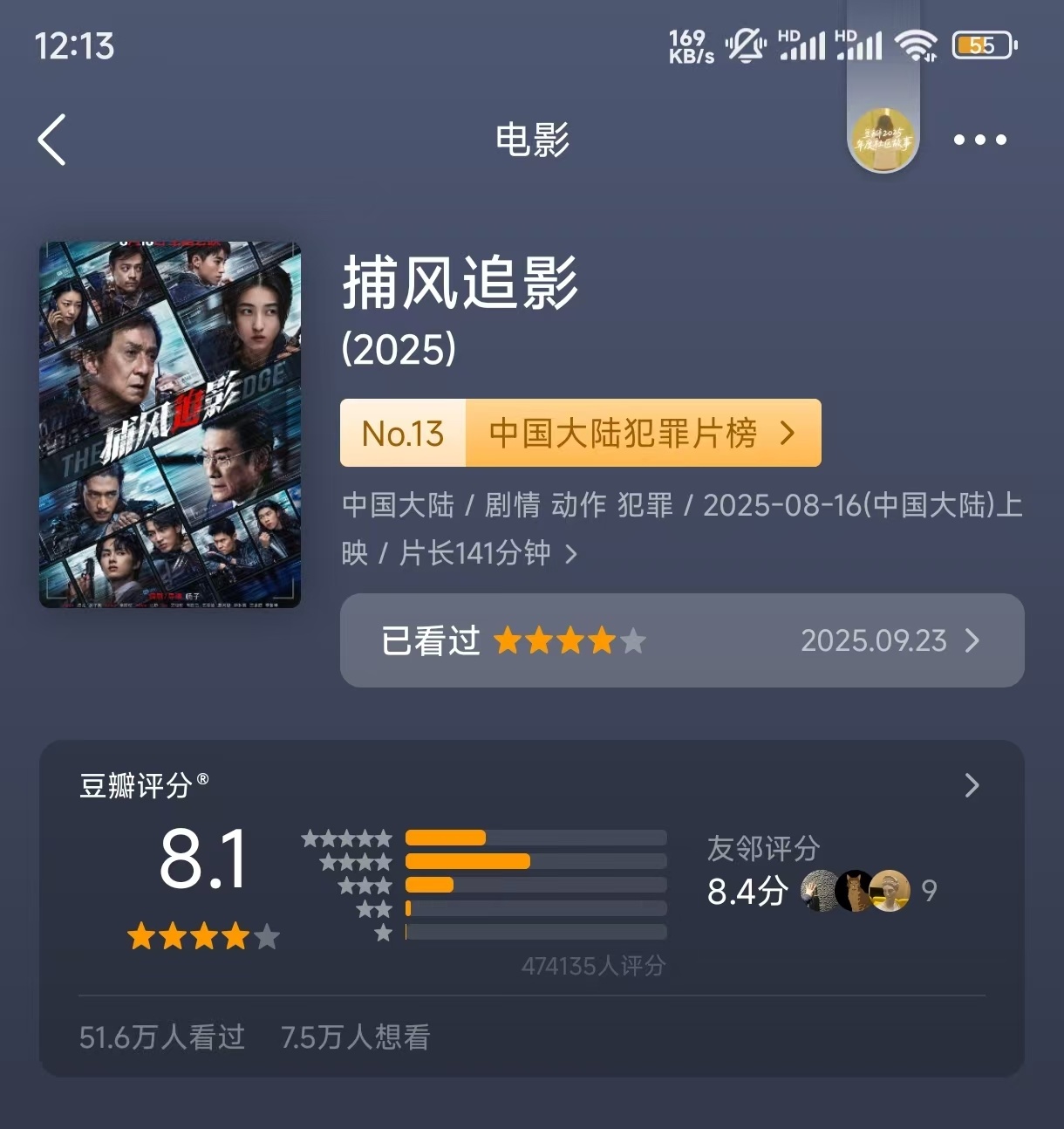Open the three-dot overflow menu
The height and width of the screenshot is (1129, 1064).
pyautogui.click(x=979, y=140)
